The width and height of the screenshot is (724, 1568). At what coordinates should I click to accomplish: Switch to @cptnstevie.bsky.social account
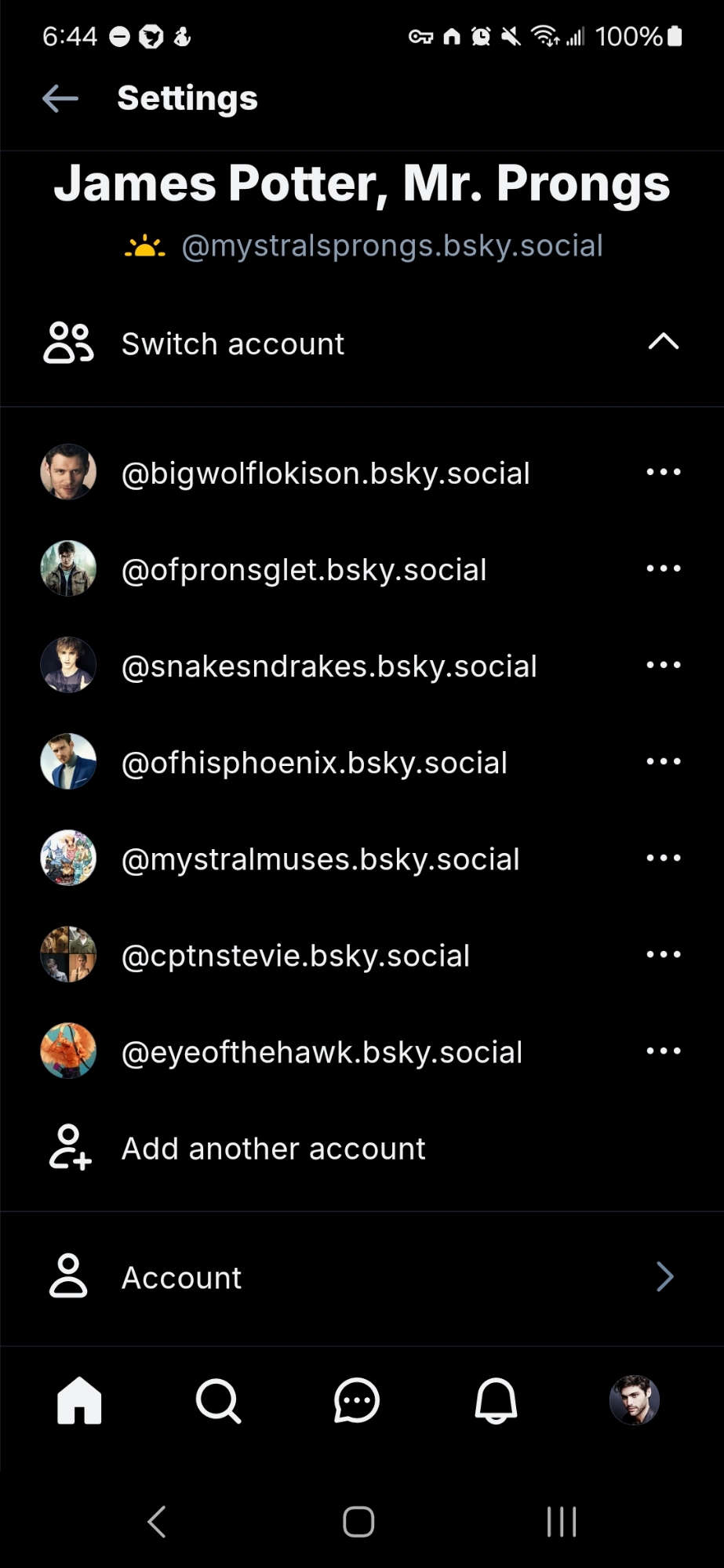tap(295, 955)
